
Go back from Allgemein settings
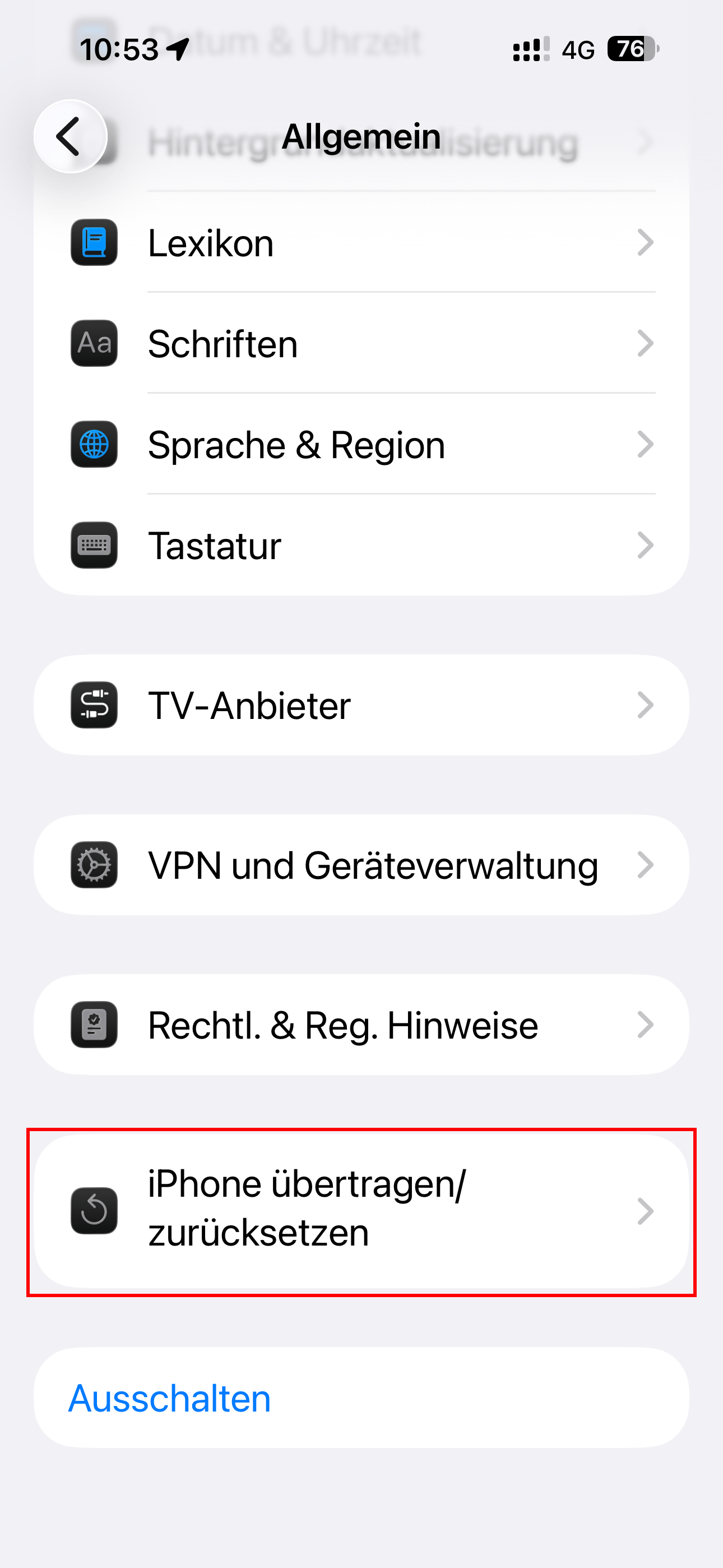tap(70, 136)
